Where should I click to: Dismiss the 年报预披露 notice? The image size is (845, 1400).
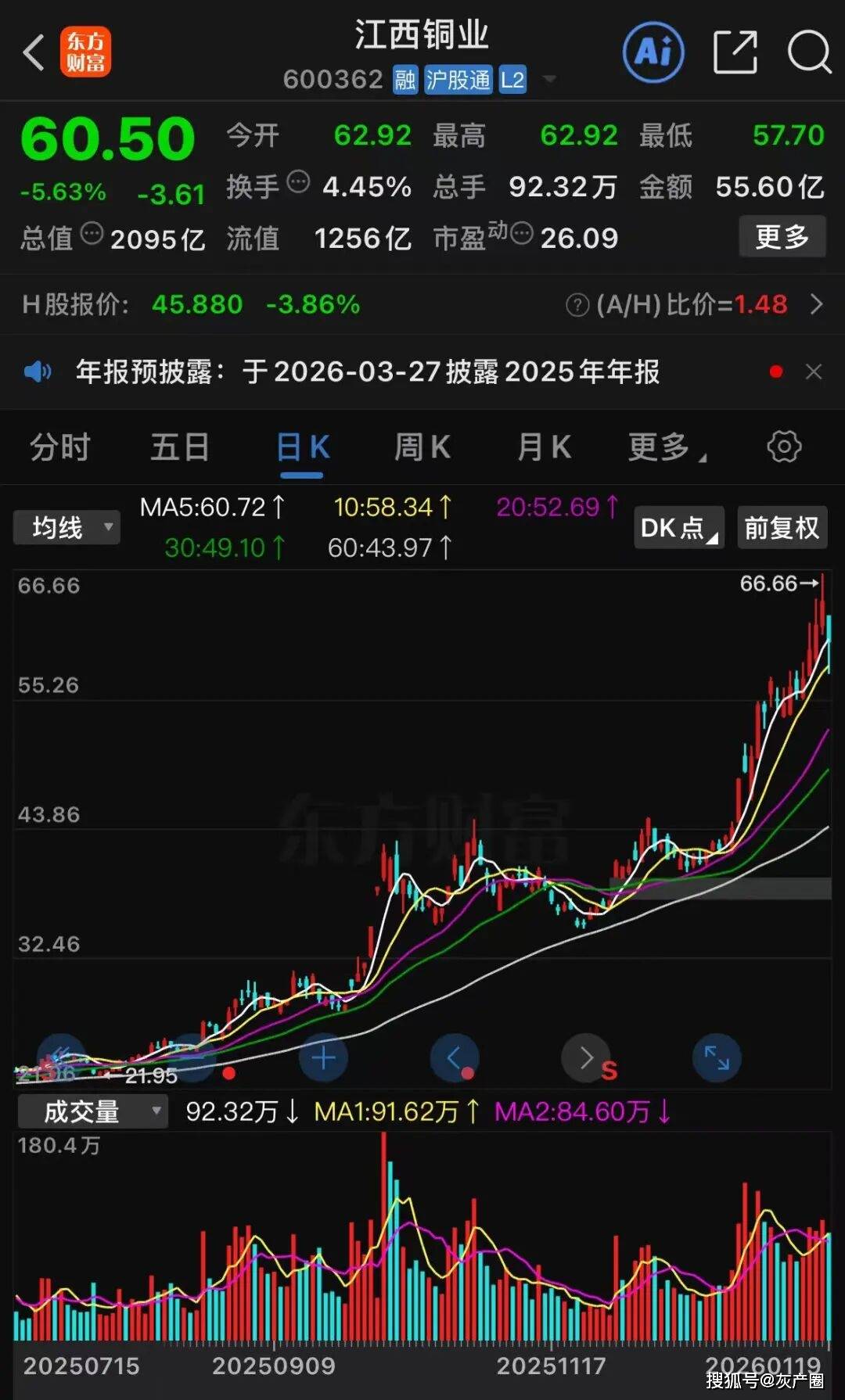[814, 372]
